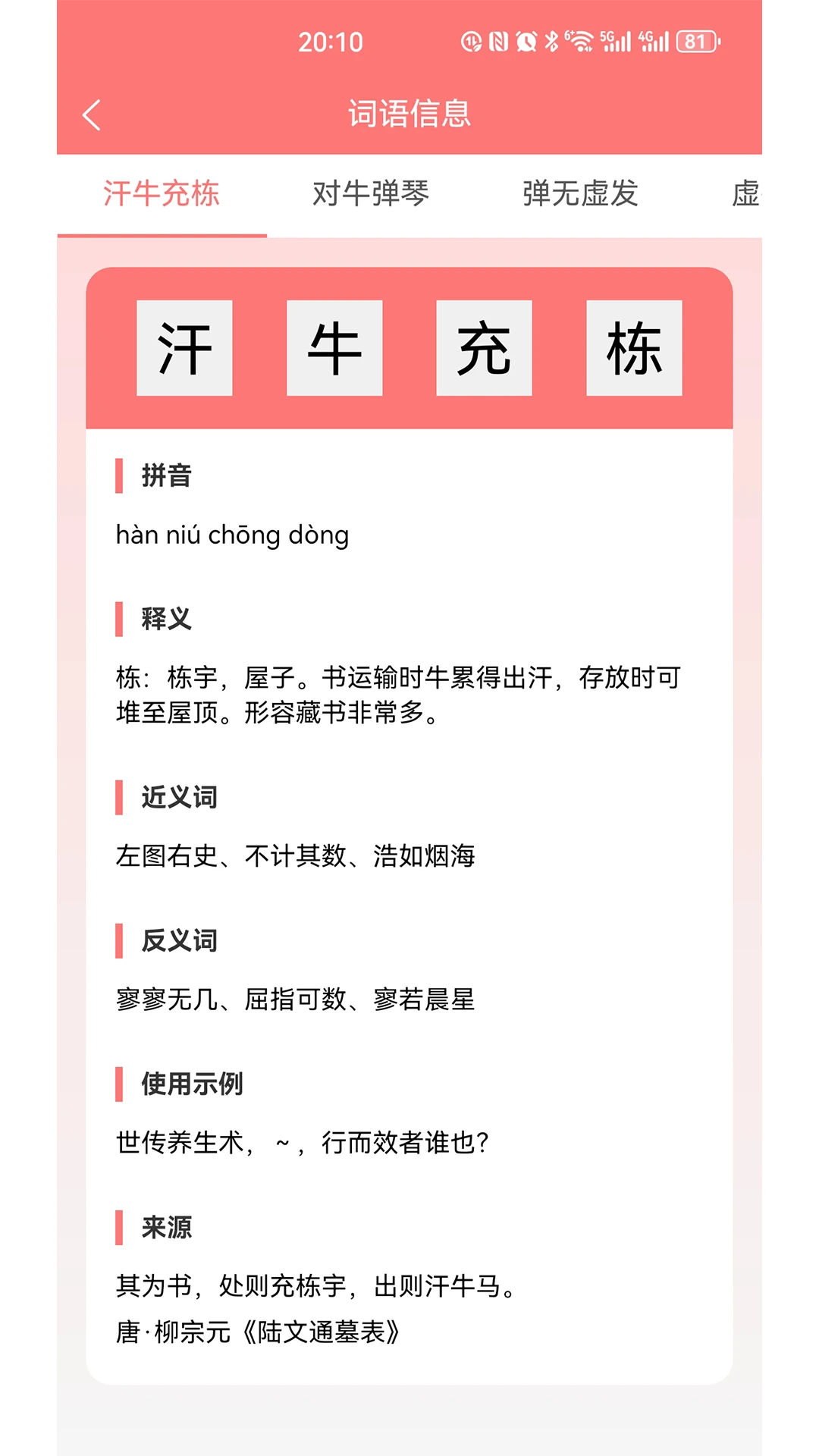Switch to the 弹无虚发 tab
This screenshot has width=819, height=1456.
580,194
